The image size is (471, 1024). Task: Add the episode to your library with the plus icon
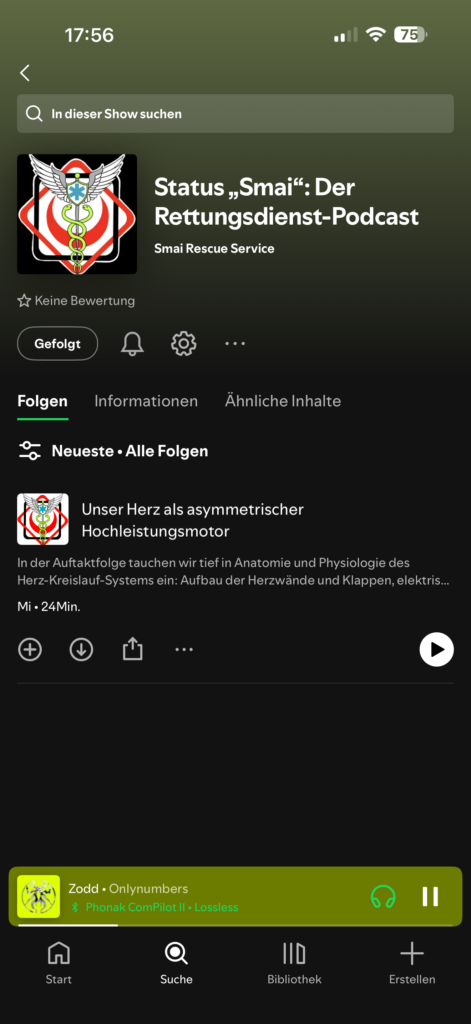(30, 650)
